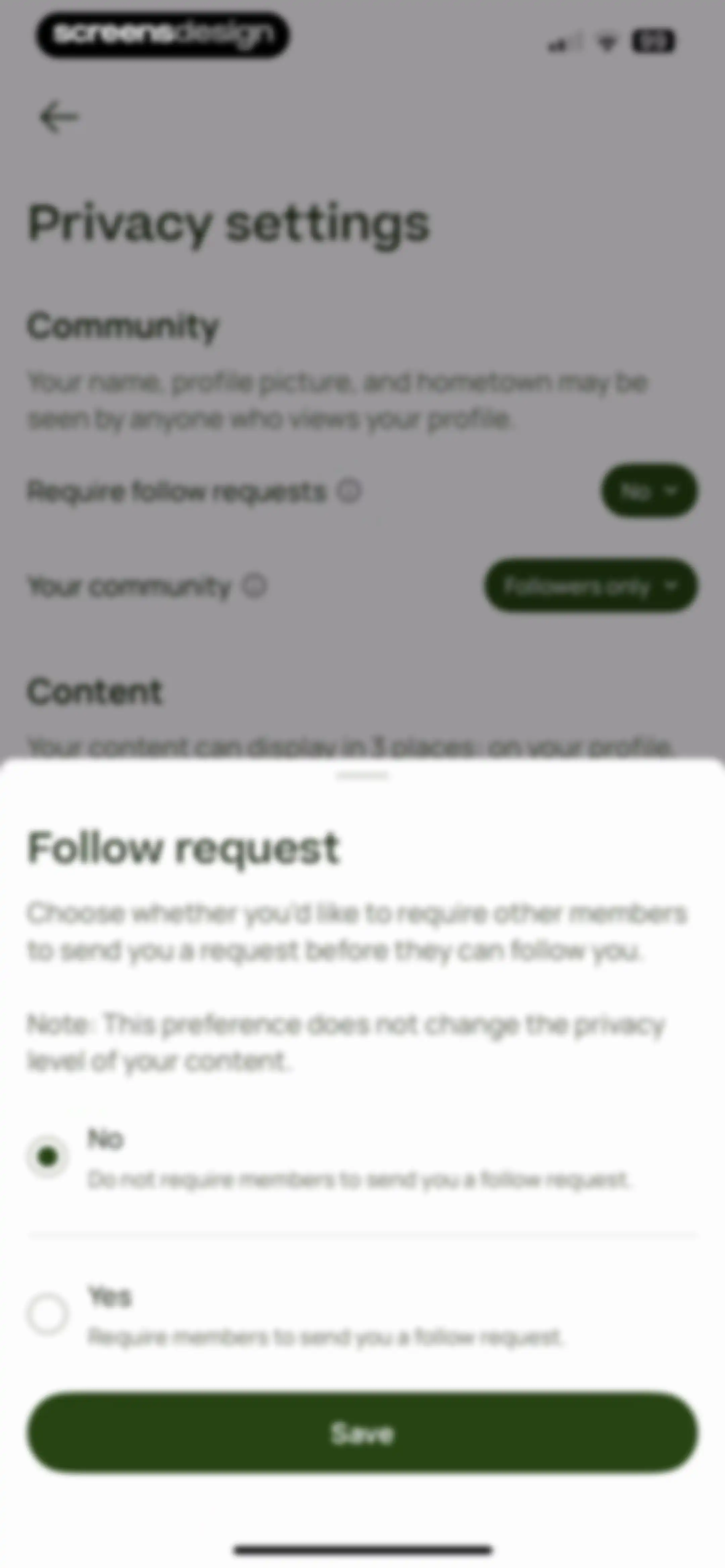Go back with the arrow icon
The width and height of the screenshot is (725, 1568).
tap(58, 117)
